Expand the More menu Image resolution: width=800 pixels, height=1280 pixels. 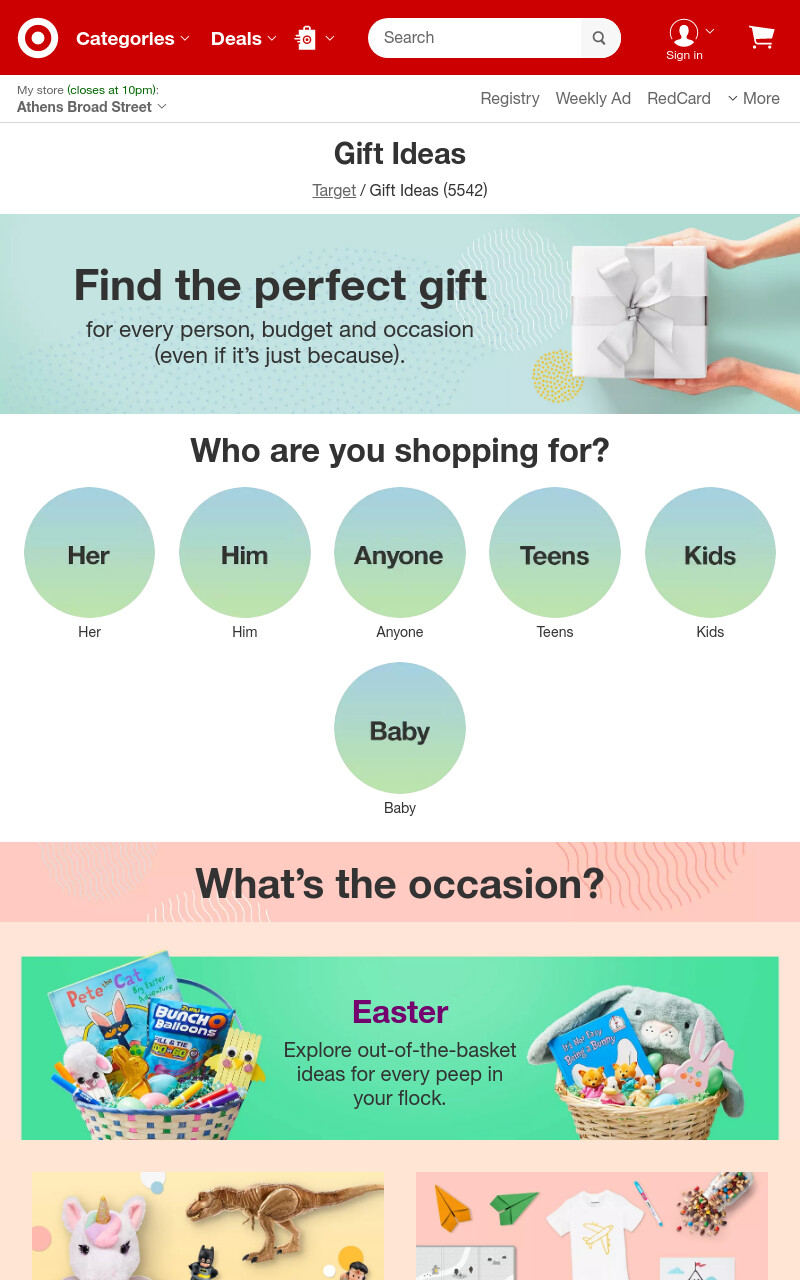753,98
